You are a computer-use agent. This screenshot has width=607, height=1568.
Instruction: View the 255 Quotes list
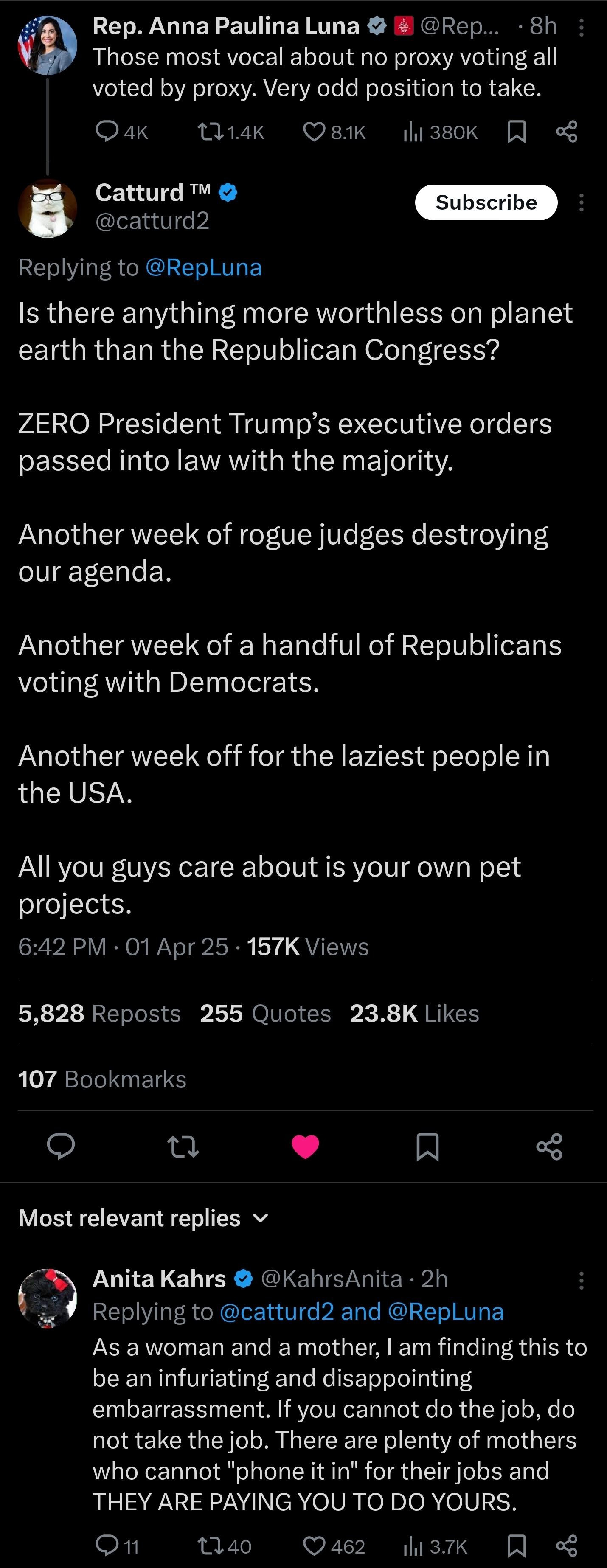(265, 1014)
